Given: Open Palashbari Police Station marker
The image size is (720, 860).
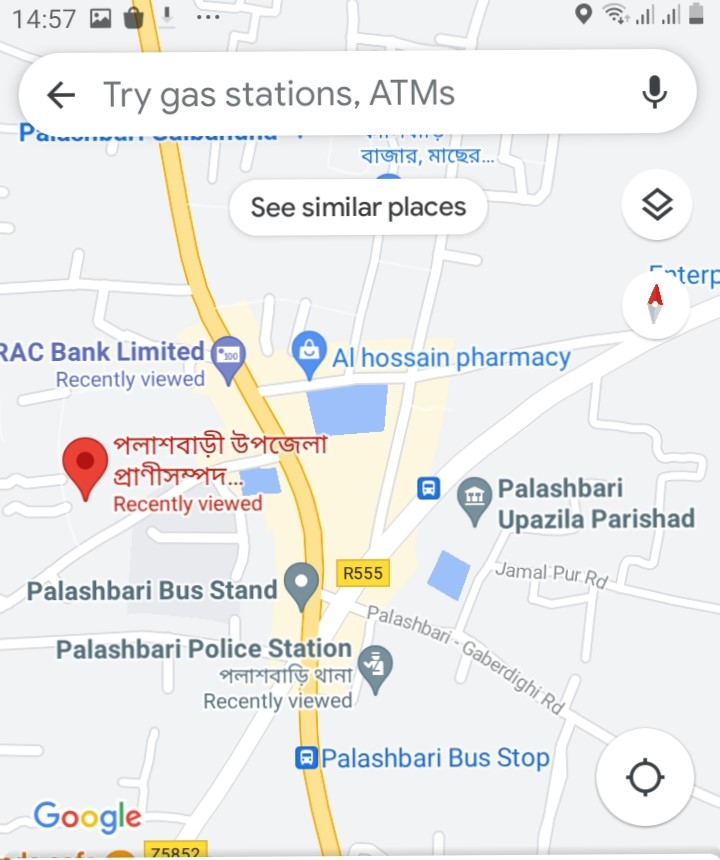Looking at the screenshot, I should 376,667.
